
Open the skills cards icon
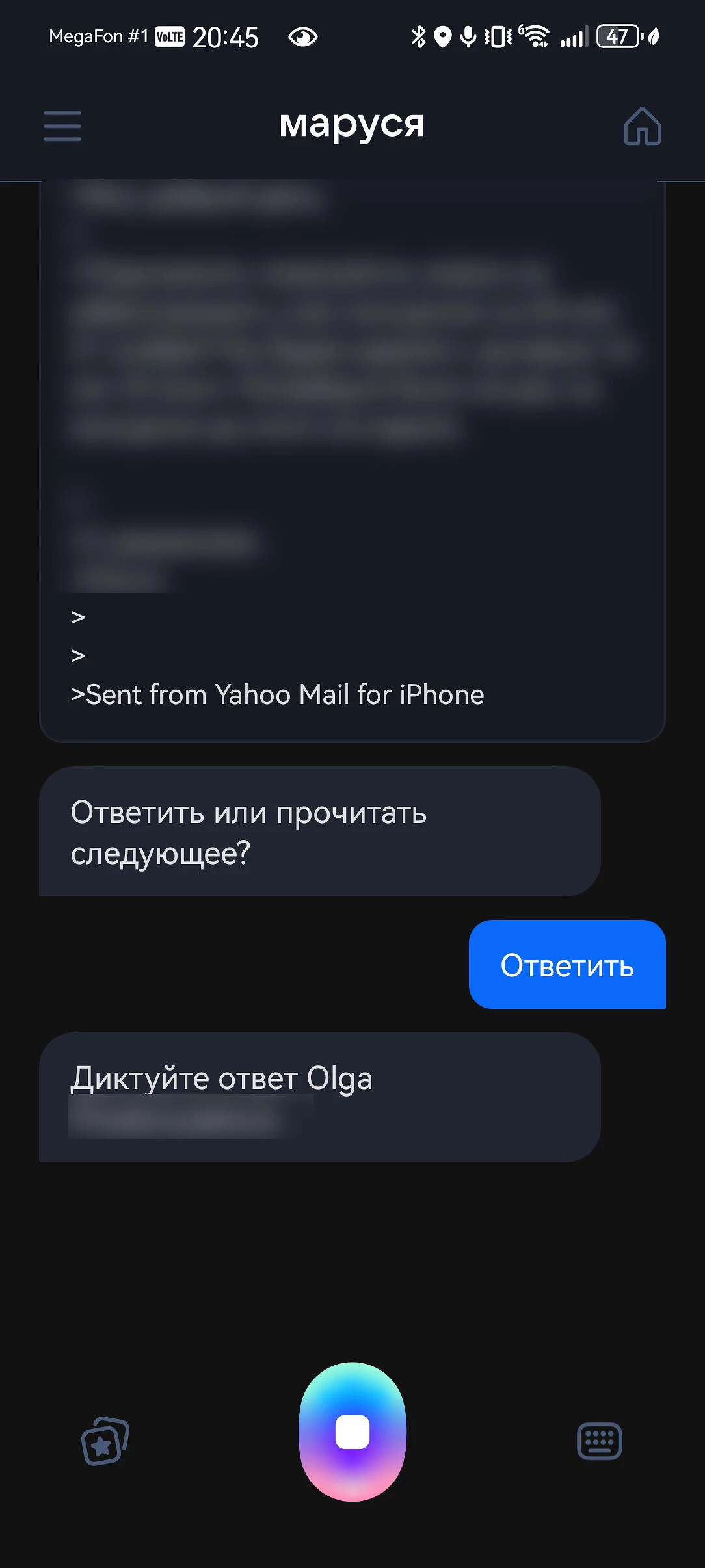coord(105,1441)
